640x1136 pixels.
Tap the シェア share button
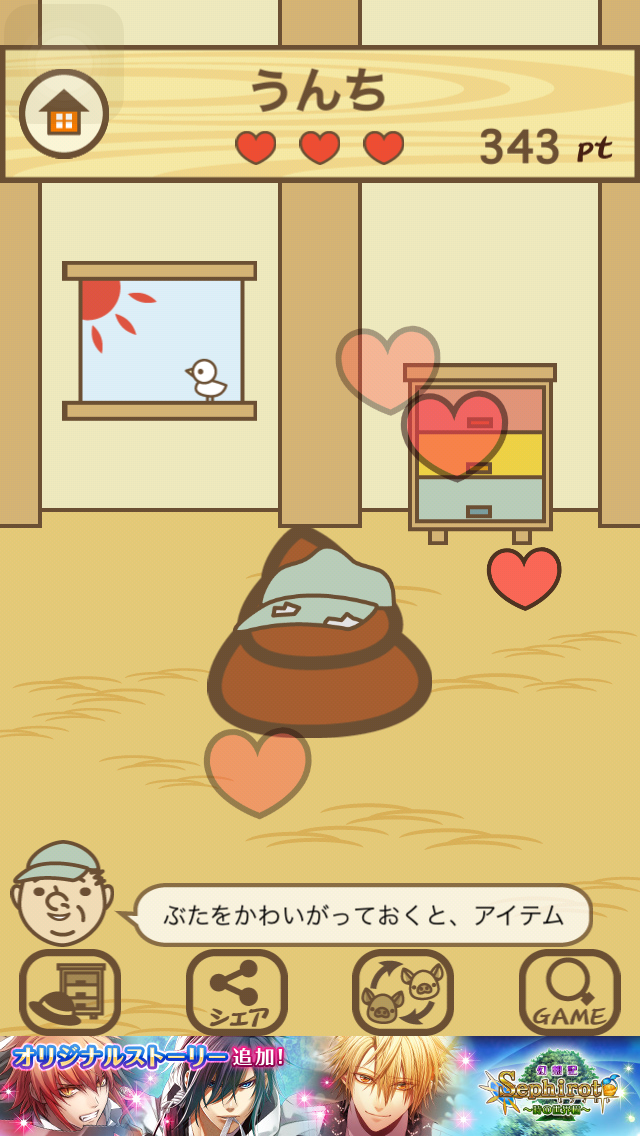point(237,992)
